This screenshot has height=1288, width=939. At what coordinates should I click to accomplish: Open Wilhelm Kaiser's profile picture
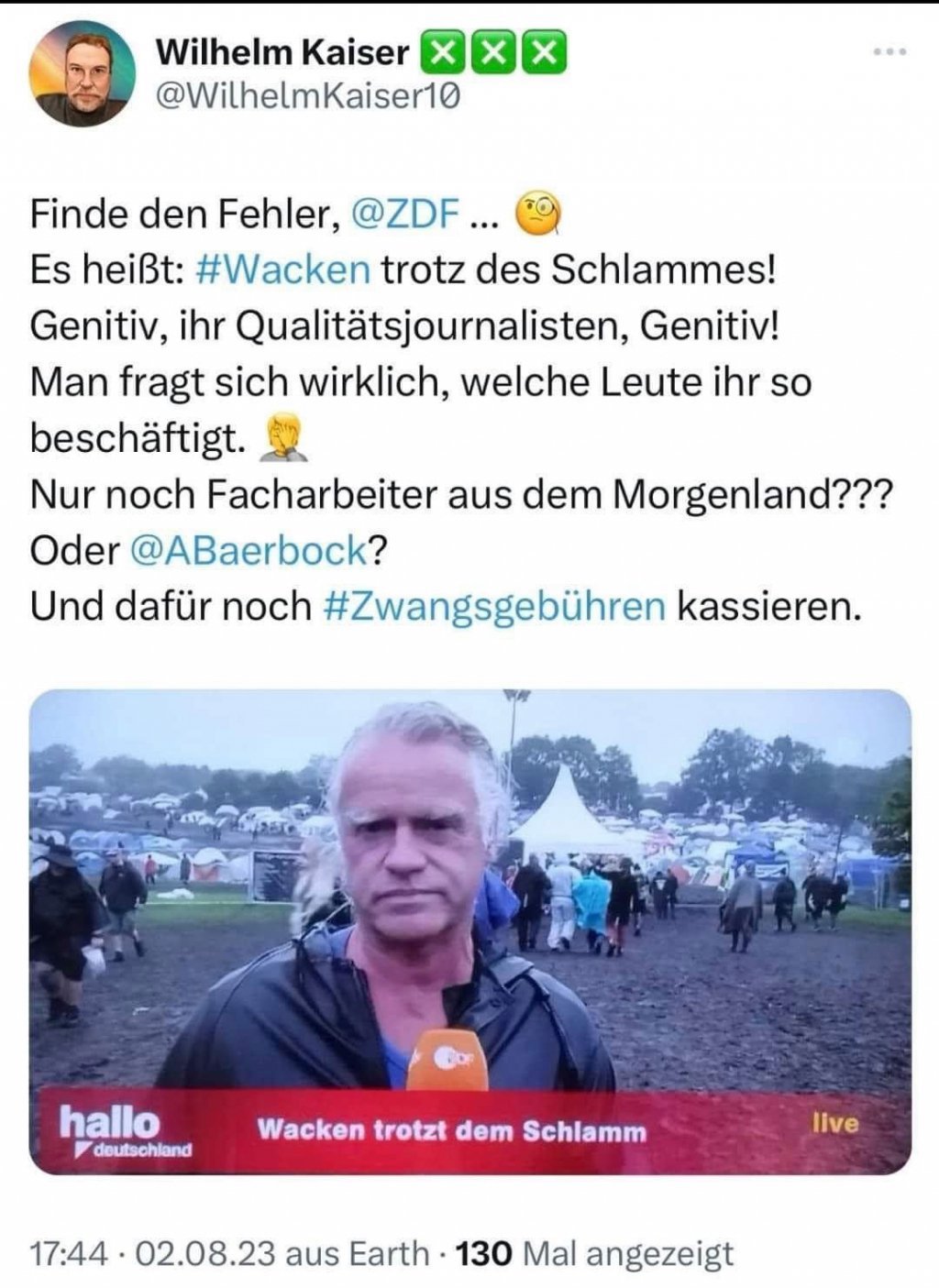point(83,74)
